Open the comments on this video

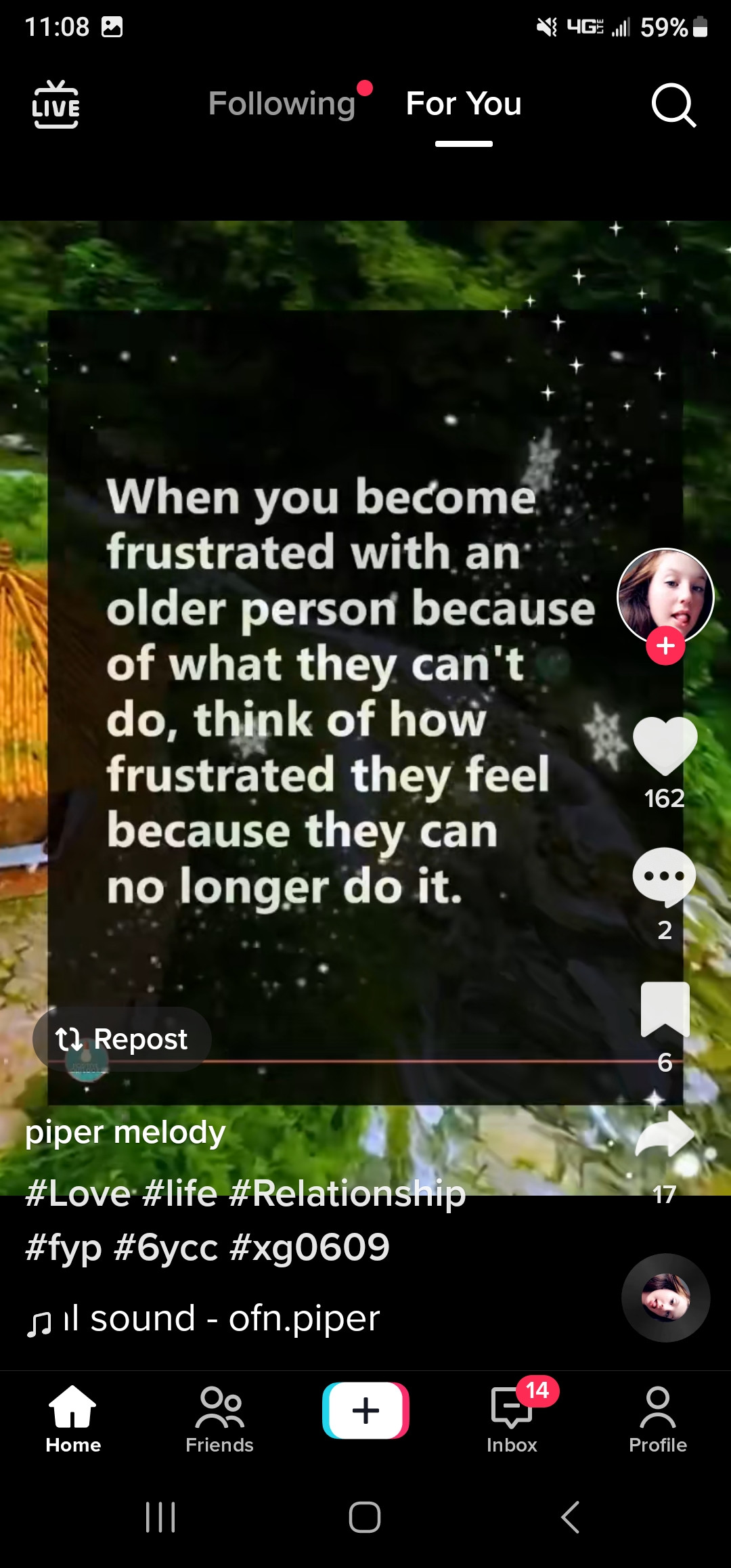(x=665, y=876)
